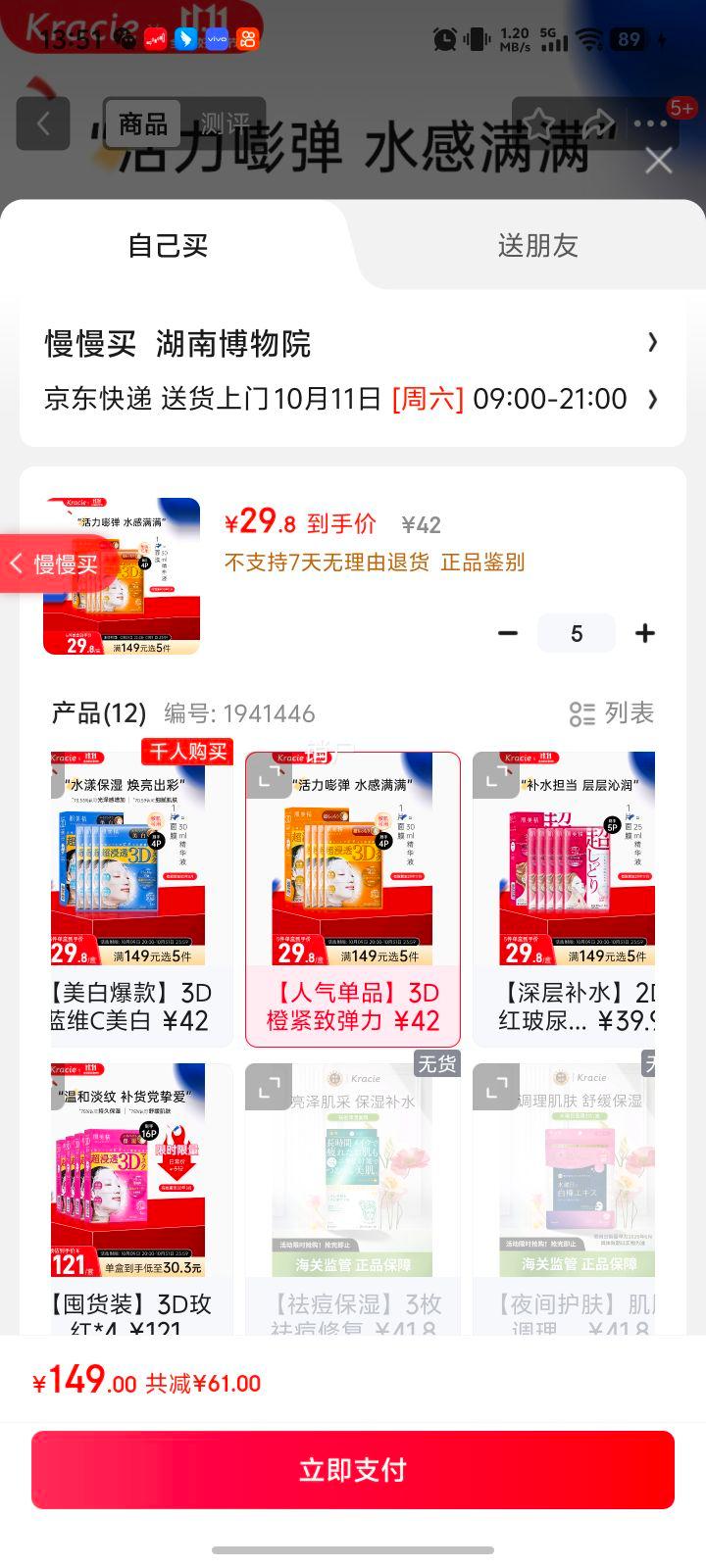The height and width of the screenshot is (1568, 706).
Task: Decrease the quantity by one
Action: pyautogui.click(x=508, y=633)
